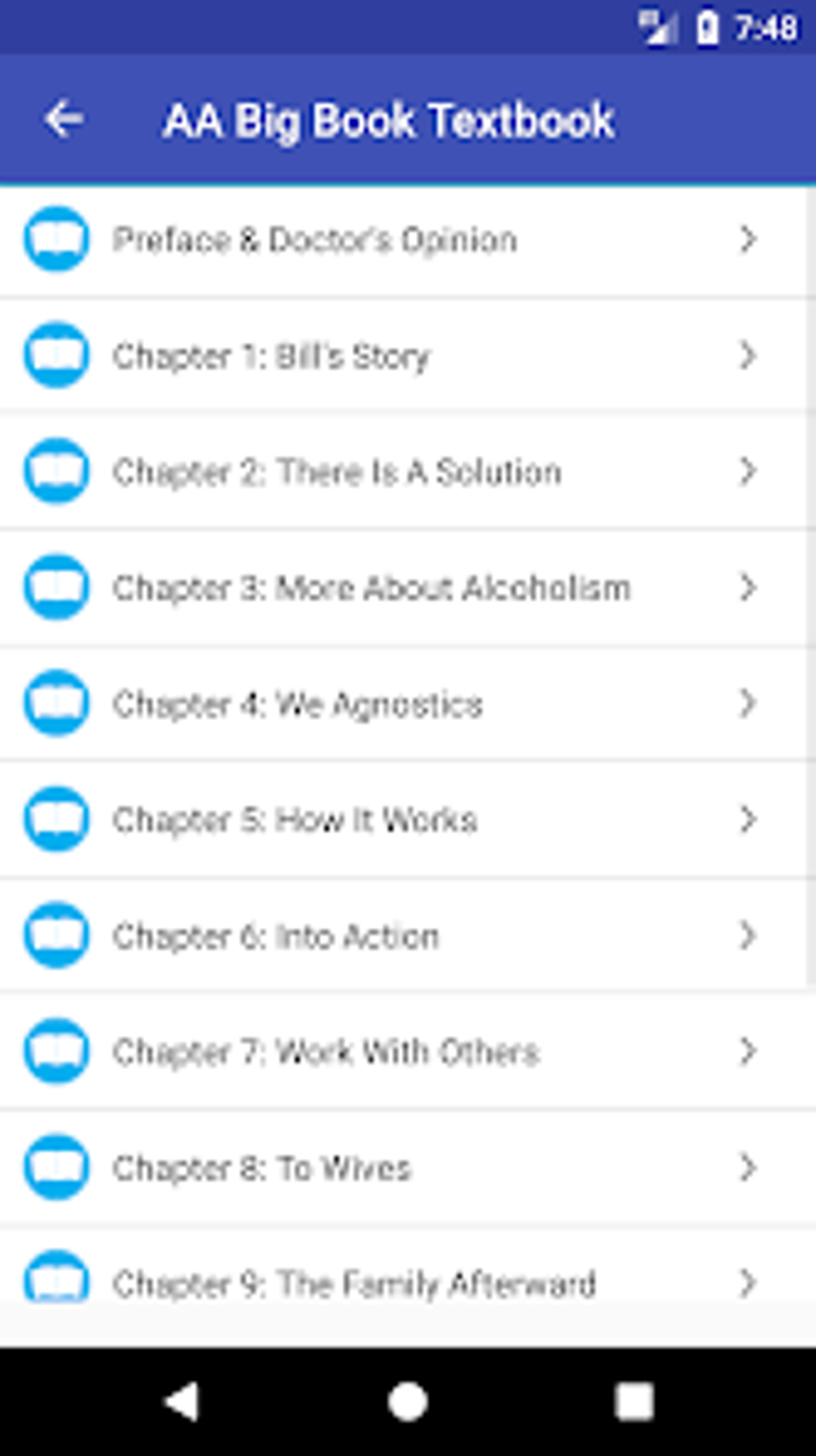Viewport: 816px width, 1456px height.
Task: Show recent apps from navigation bar
Action: point(634,1402)
